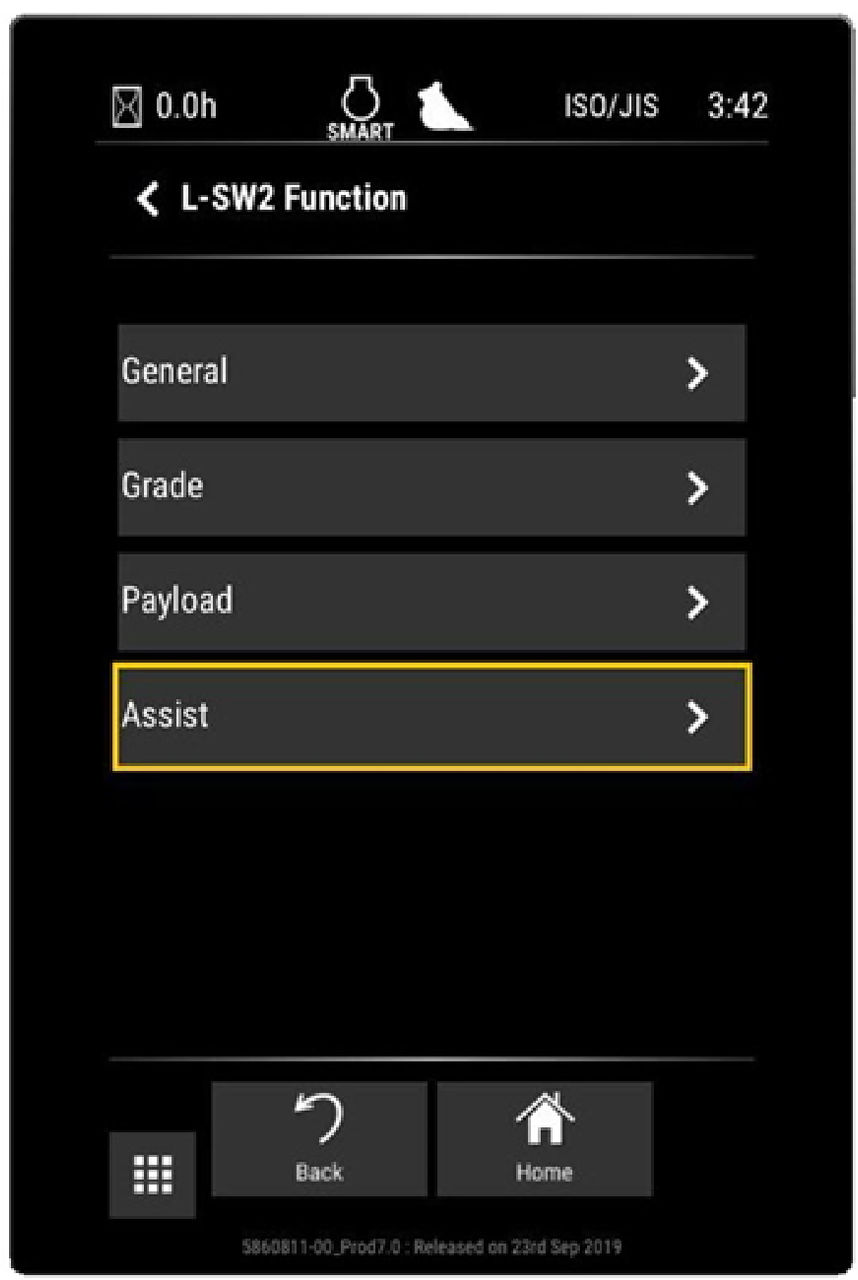Image resolution: width=858 pixels, height=1280 pixels.
Task: Return to the Home screen
Action: [544, 1139]
